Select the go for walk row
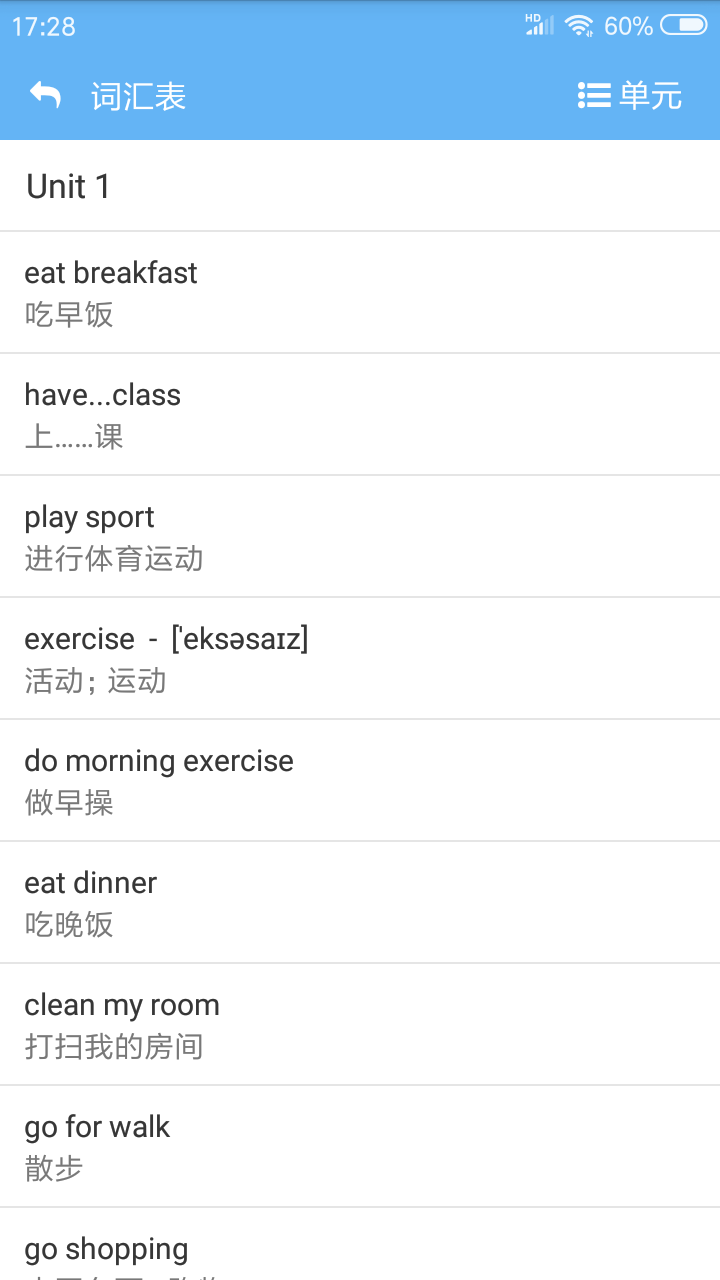This screenshot has height=1280, width=720. [360, 1146]
